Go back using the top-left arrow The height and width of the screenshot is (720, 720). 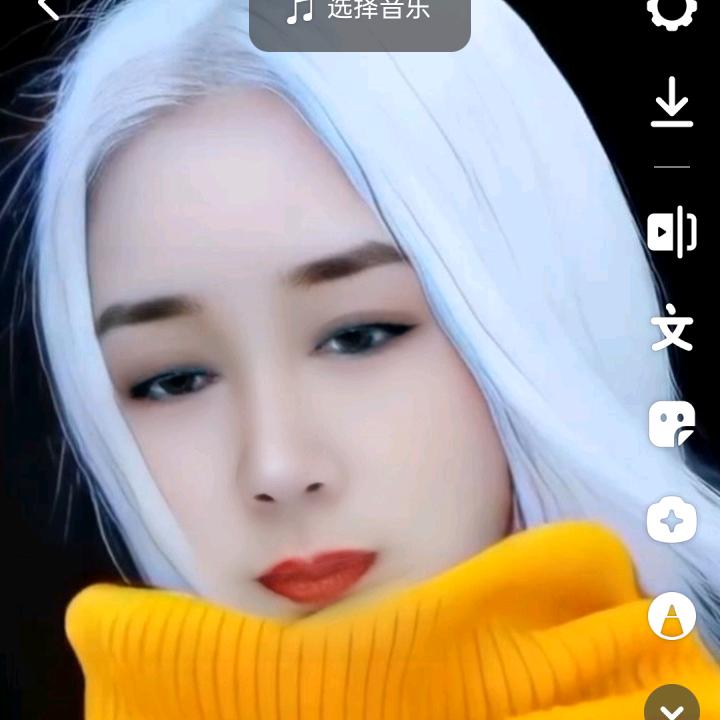tap(47, 8)
